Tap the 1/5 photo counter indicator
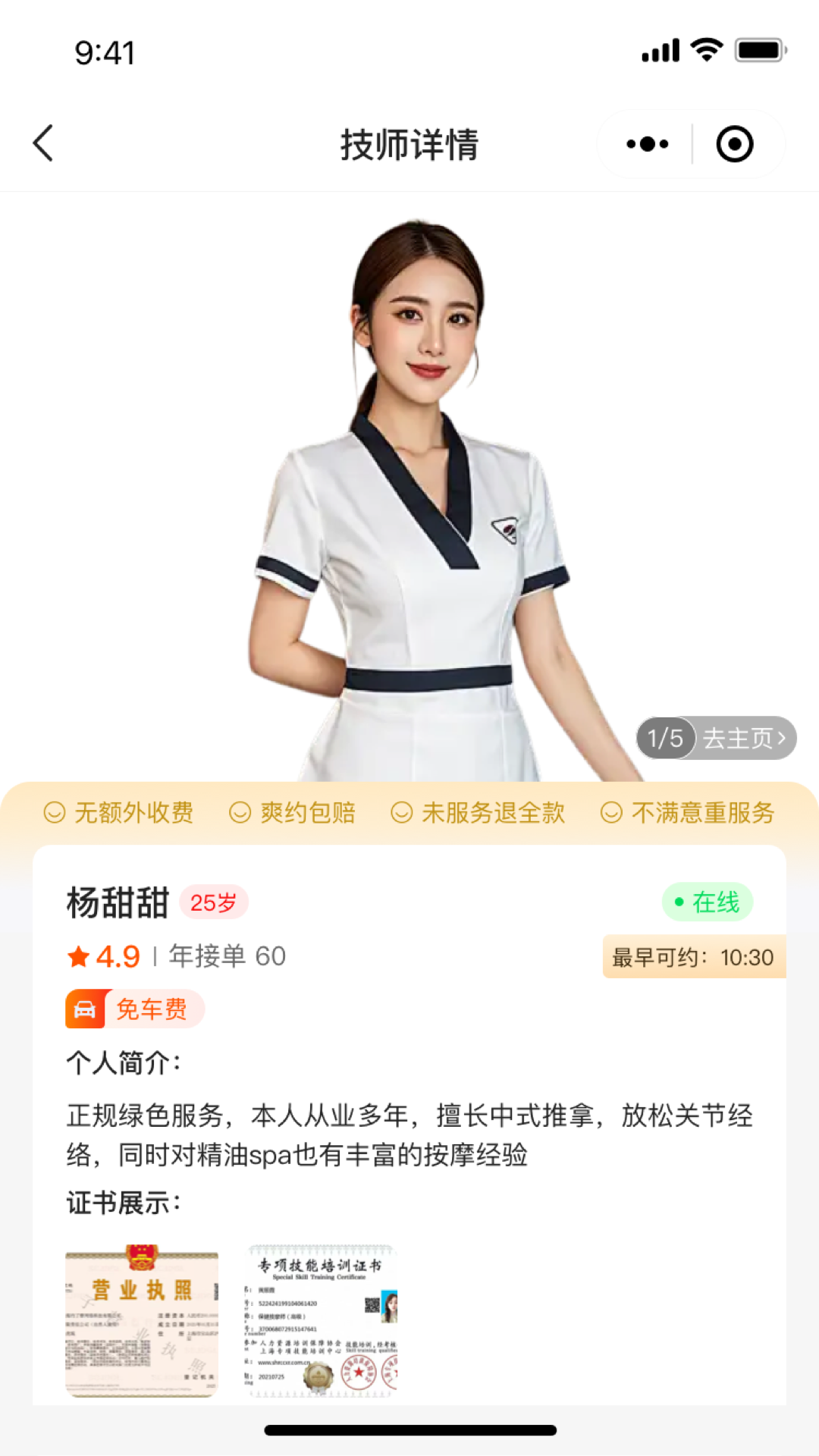 pos(666,739)
